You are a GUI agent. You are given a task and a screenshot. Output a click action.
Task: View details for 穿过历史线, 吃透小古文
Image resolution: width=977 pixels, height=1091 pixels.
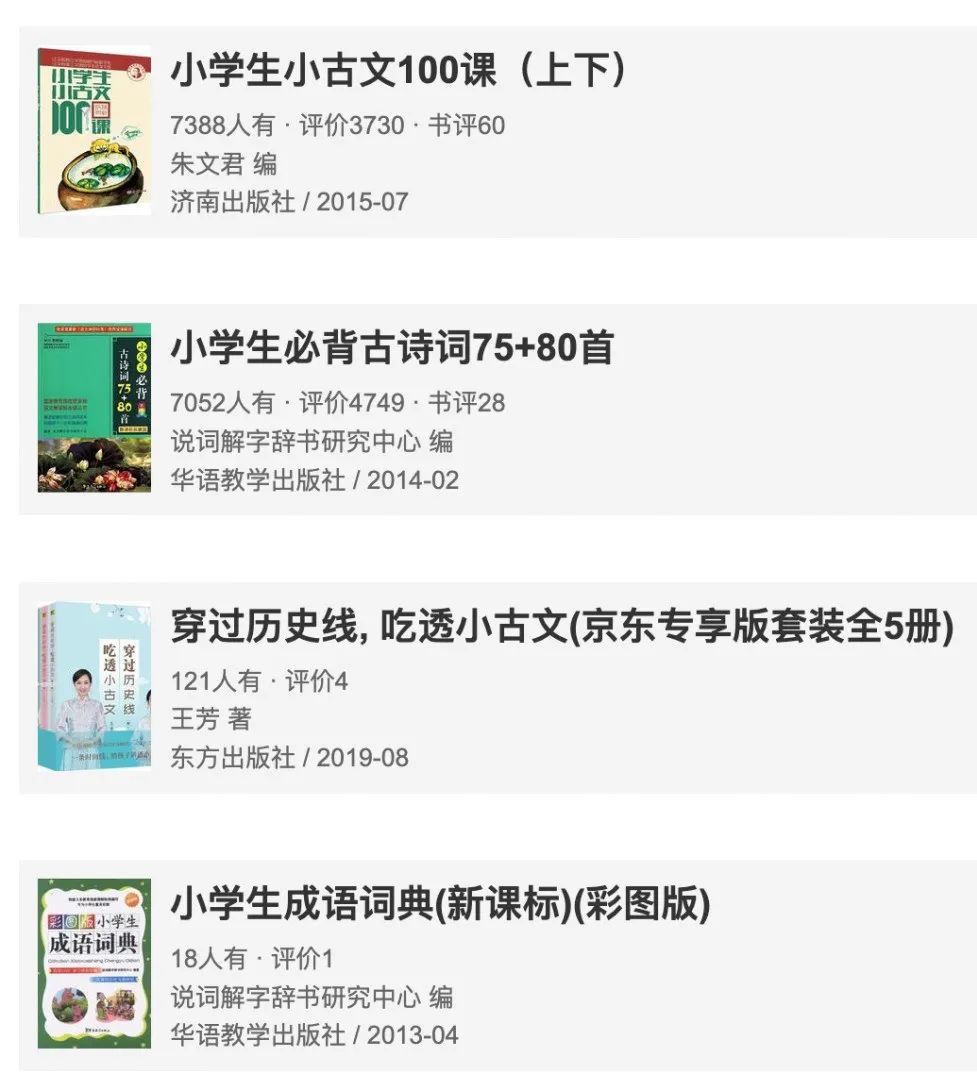[560, 627]
